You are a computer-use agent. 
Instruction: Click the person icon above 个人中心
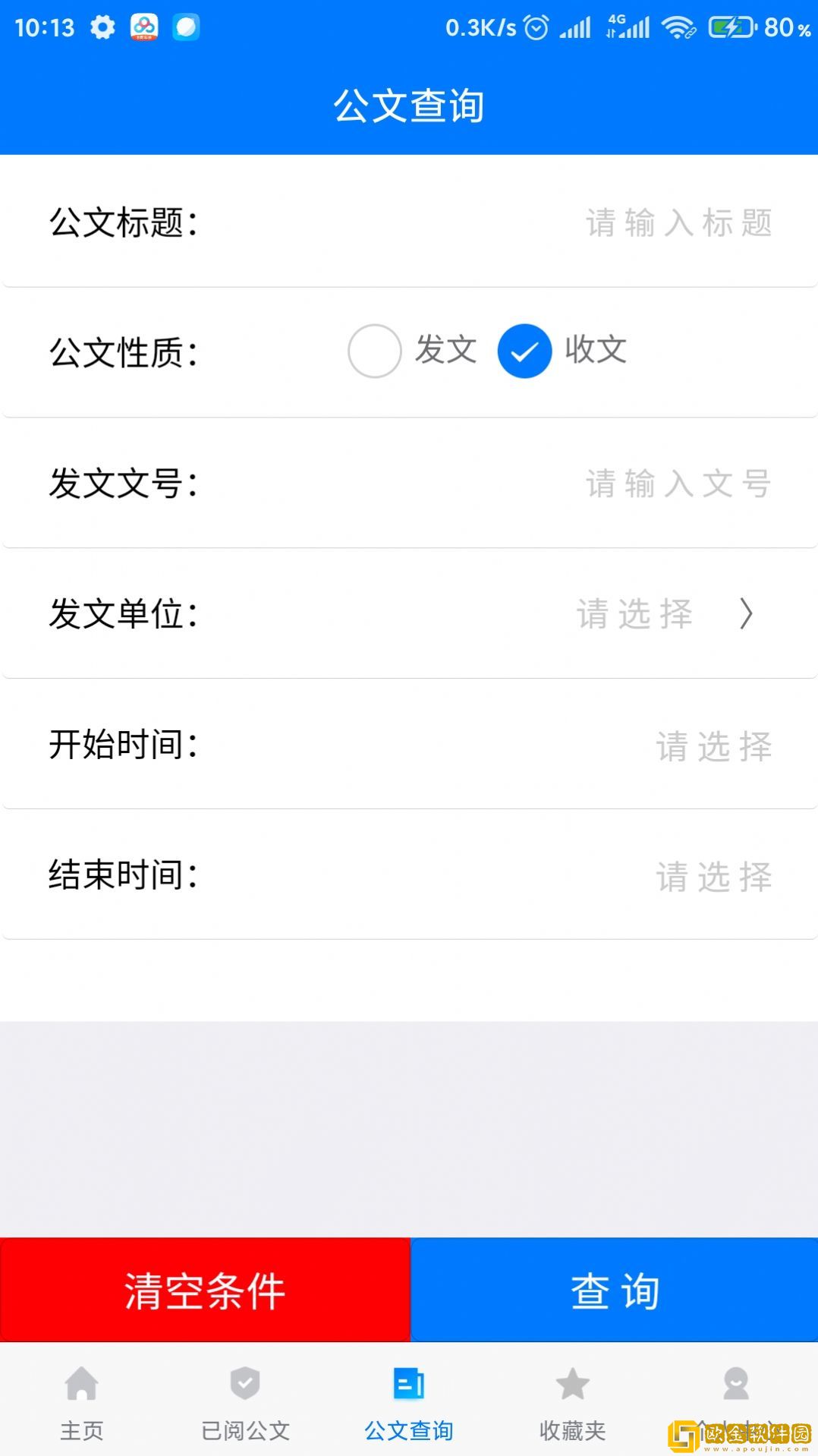[735, 1385]
